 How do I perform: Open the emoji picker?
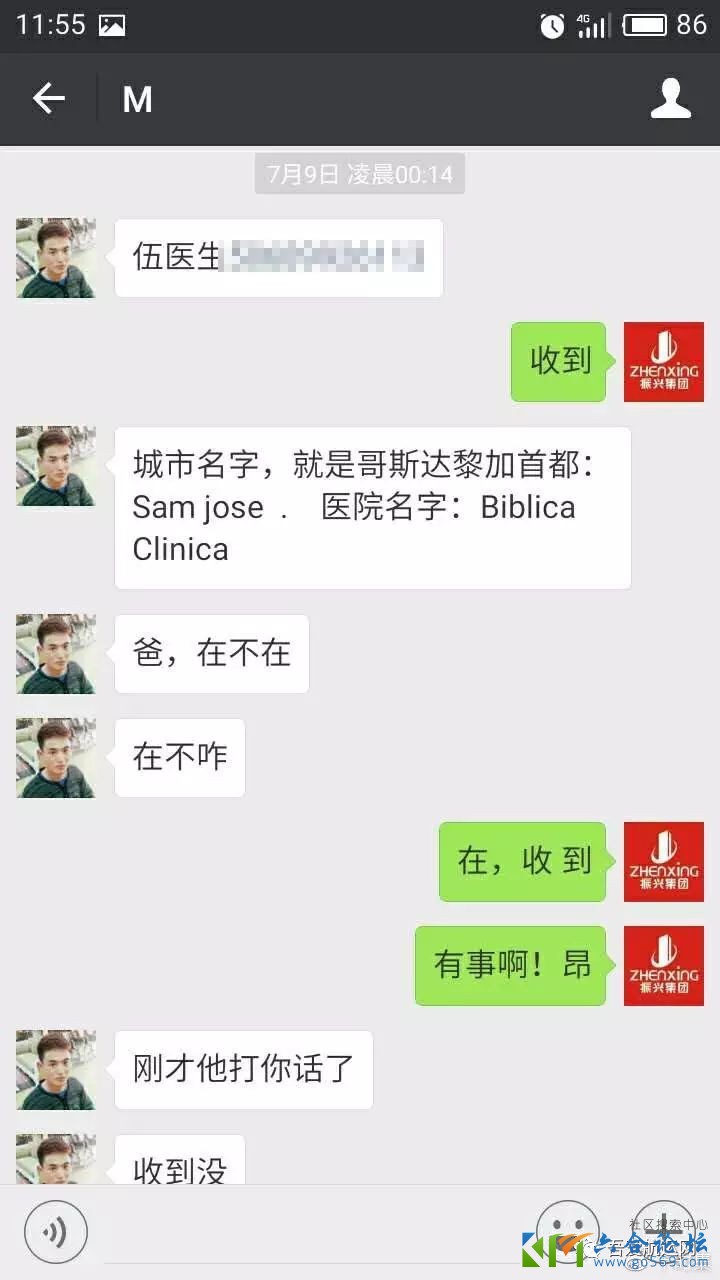point(567,1229)
